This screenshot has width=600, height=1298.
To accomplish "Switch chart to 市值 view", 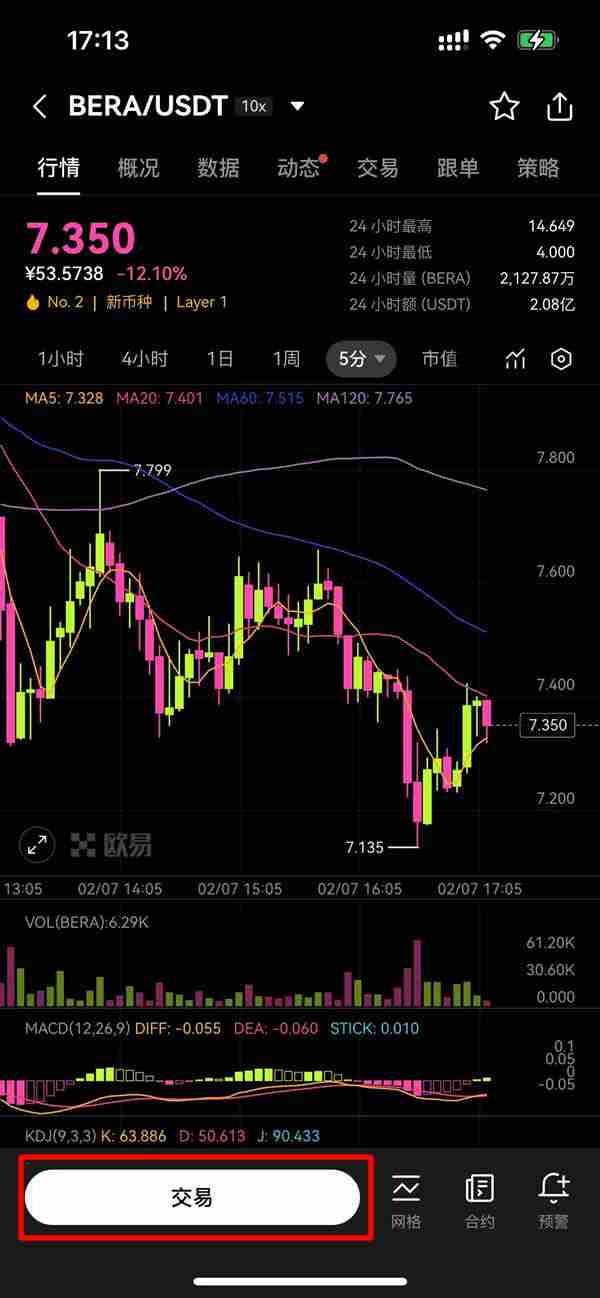I will tap(439, 359).
